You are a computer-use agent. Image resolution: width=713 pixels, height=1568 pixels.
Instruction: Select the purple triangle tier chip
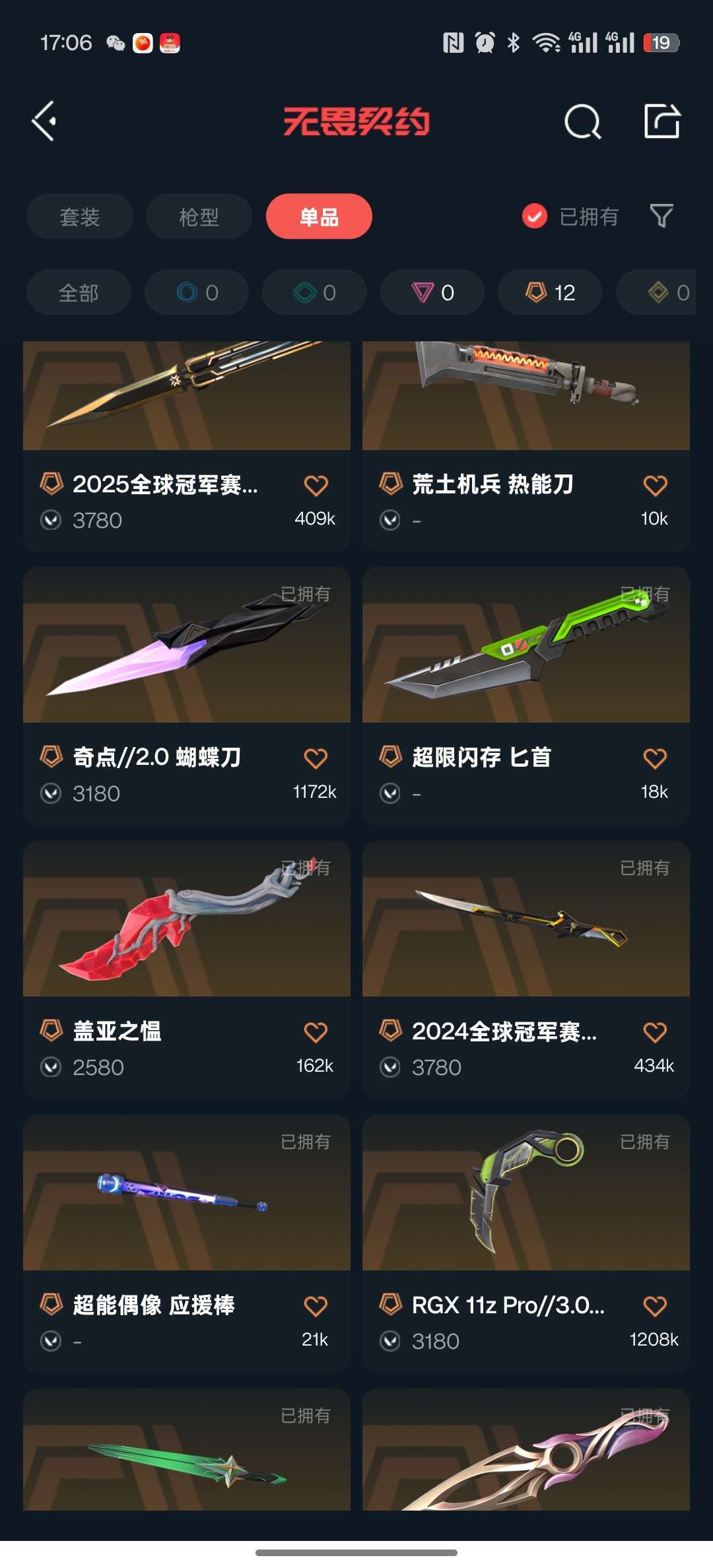coord(432,292)
